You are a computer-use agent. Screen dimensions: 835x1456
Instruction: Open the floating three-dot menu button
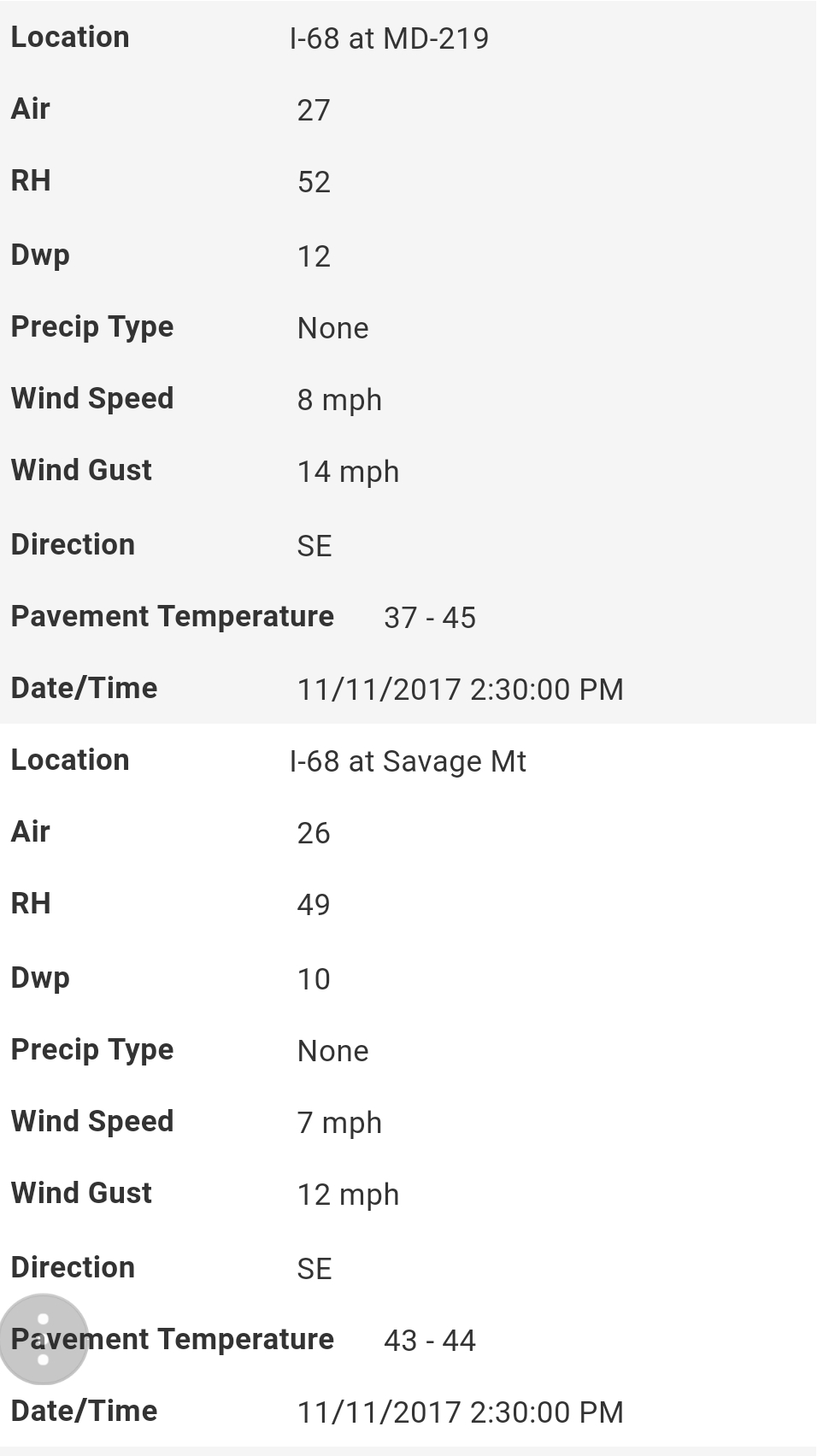tap(43, 1339)
